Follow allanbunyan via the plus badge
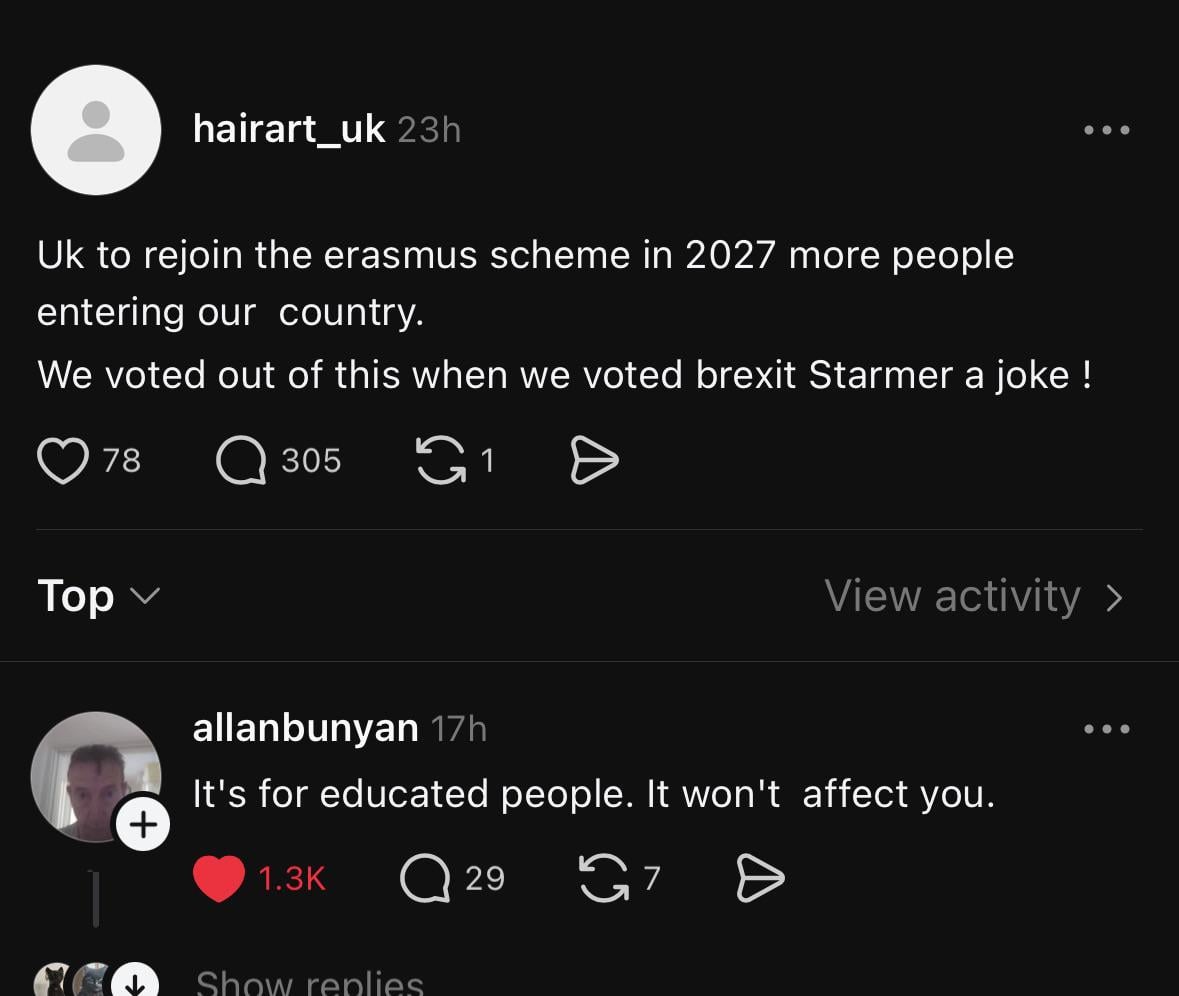The width and height of the screenshot is (1179, 996). click(143, 824)
